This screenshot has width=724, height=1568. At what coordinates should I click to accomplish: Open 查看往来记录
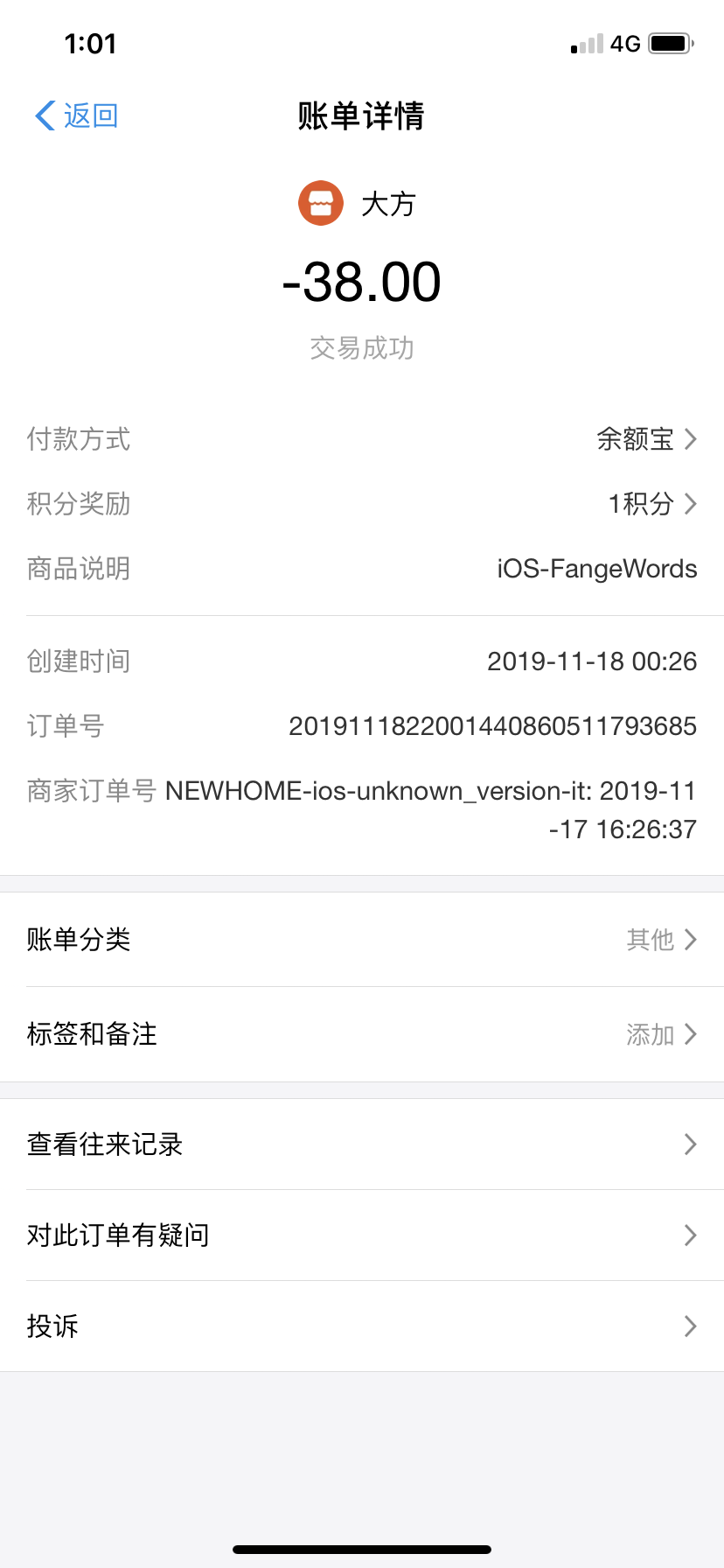click(362, 1144)
